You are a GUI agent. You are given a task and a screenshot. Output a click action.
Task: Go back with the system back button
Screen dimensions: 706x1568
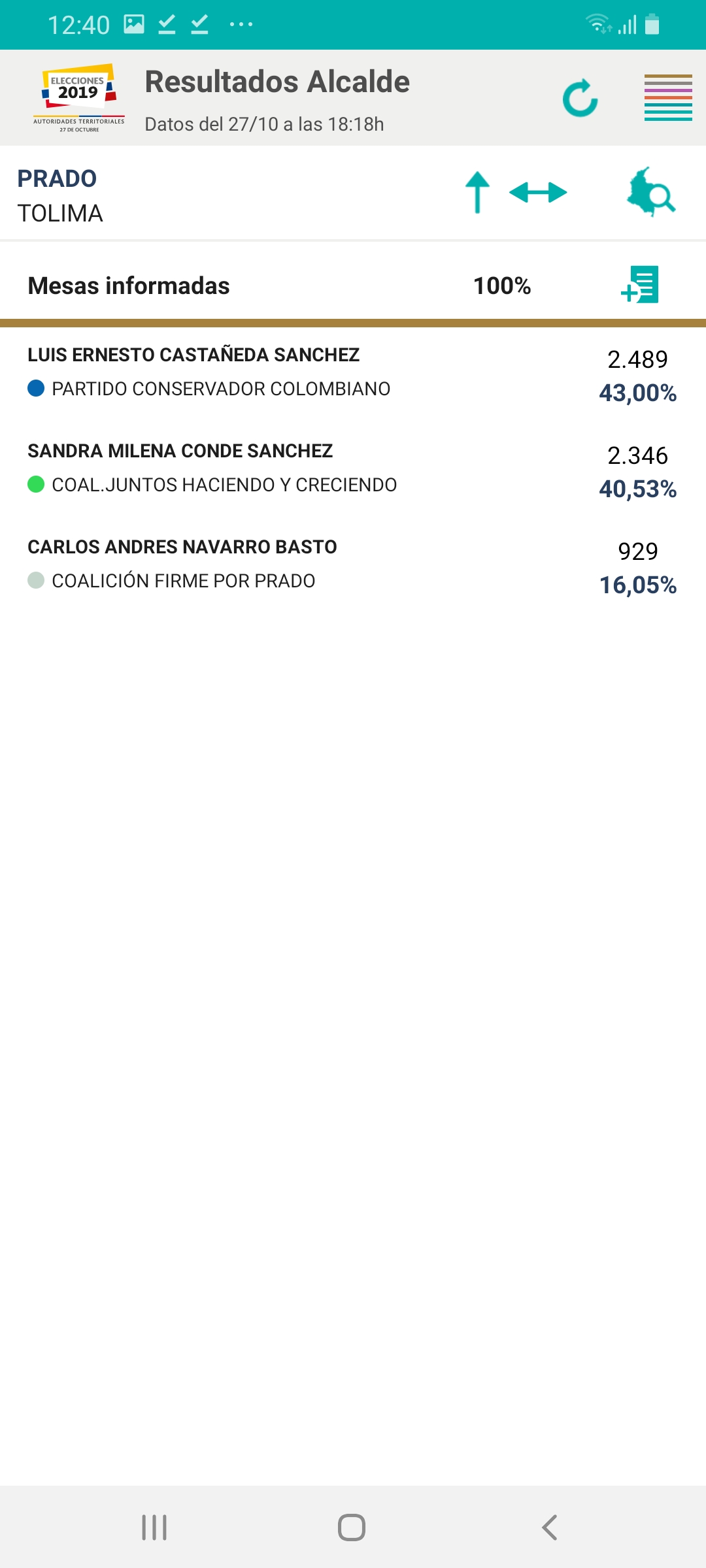pyautogui.click(x=550, y=1527)
